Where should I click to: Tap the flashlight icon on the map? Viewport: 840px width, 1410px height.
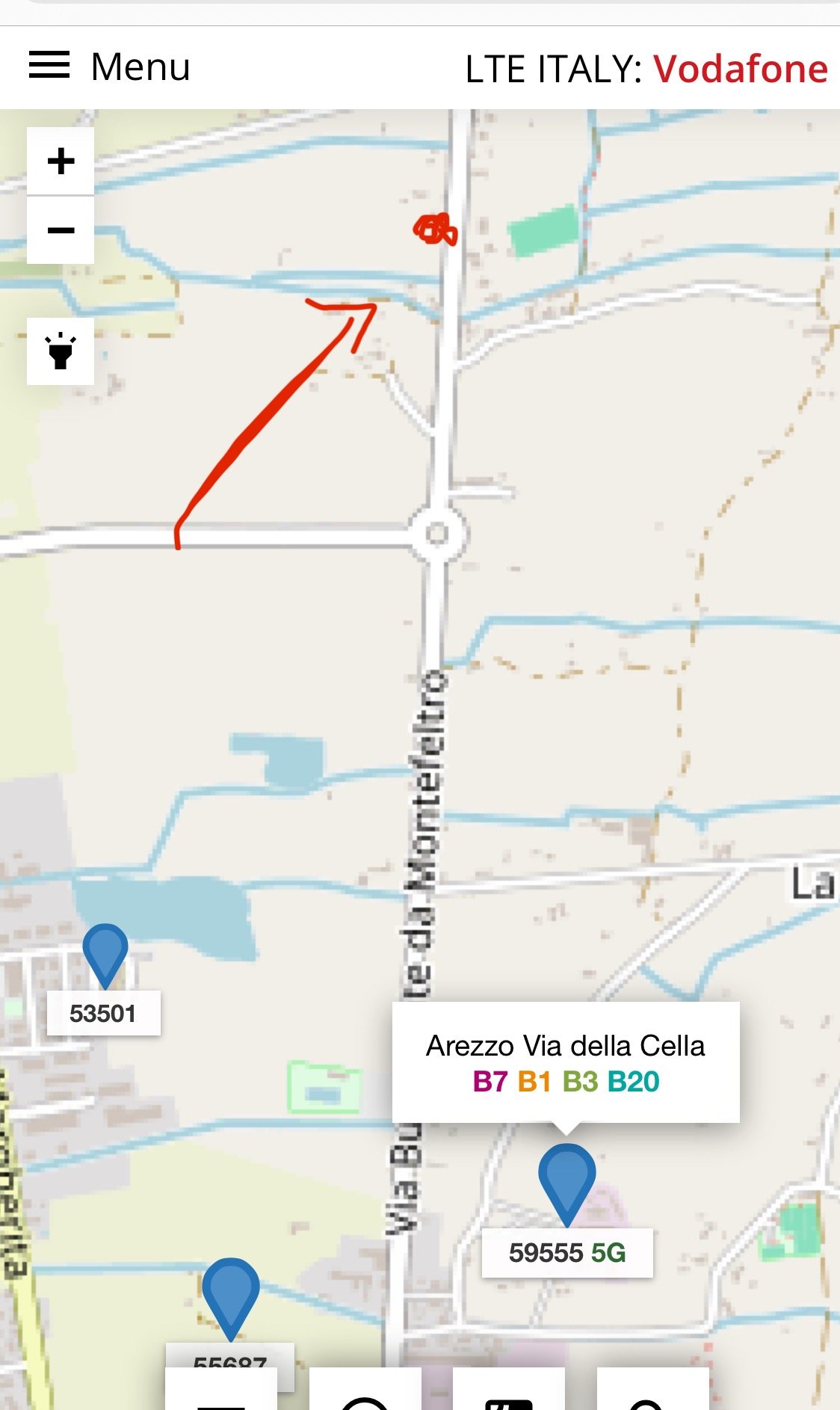pyautogui.click(x=61, y=351)
